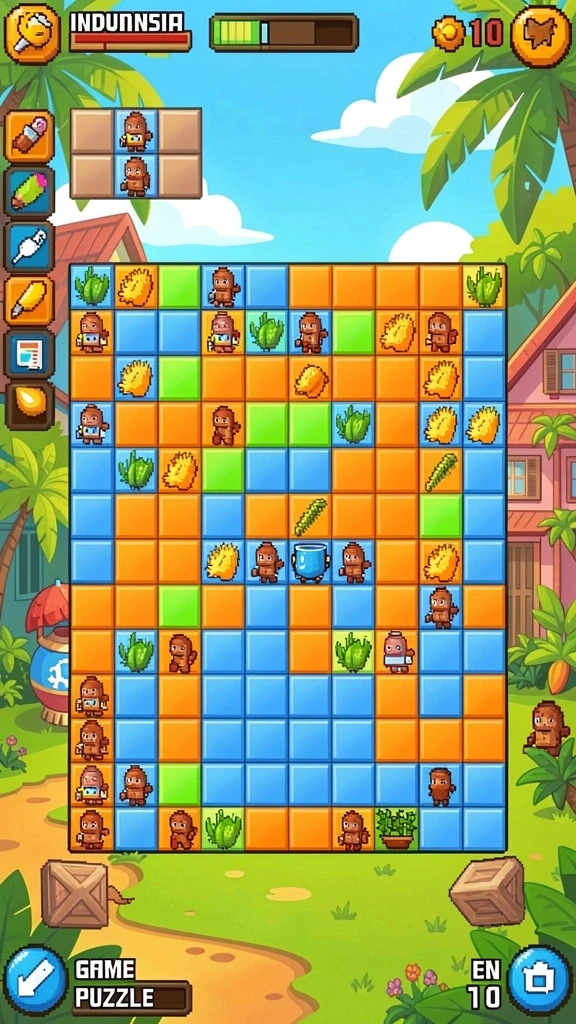Image resolution: width=576 pixels, height=1024 pixels.
Task: Select the golden leaf tool
Action: point(29,405)
